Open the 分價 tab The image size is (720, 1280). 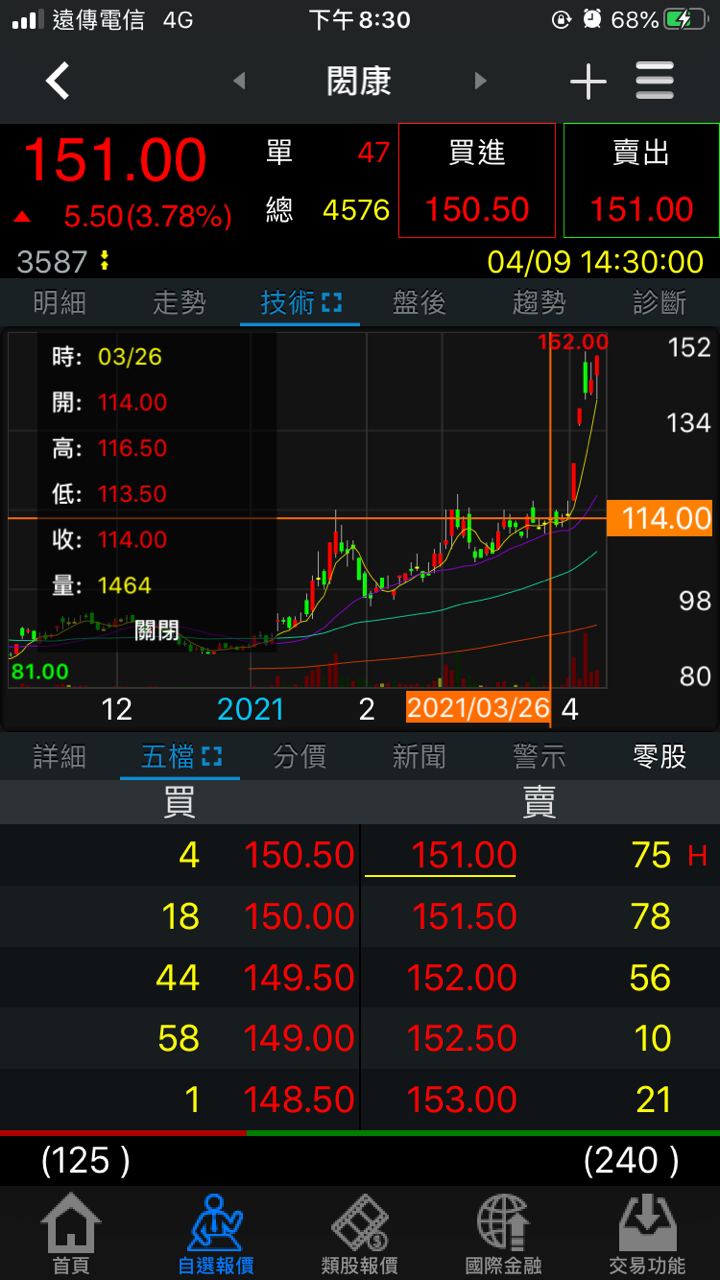pyautogui.click(x=300, y=756)
